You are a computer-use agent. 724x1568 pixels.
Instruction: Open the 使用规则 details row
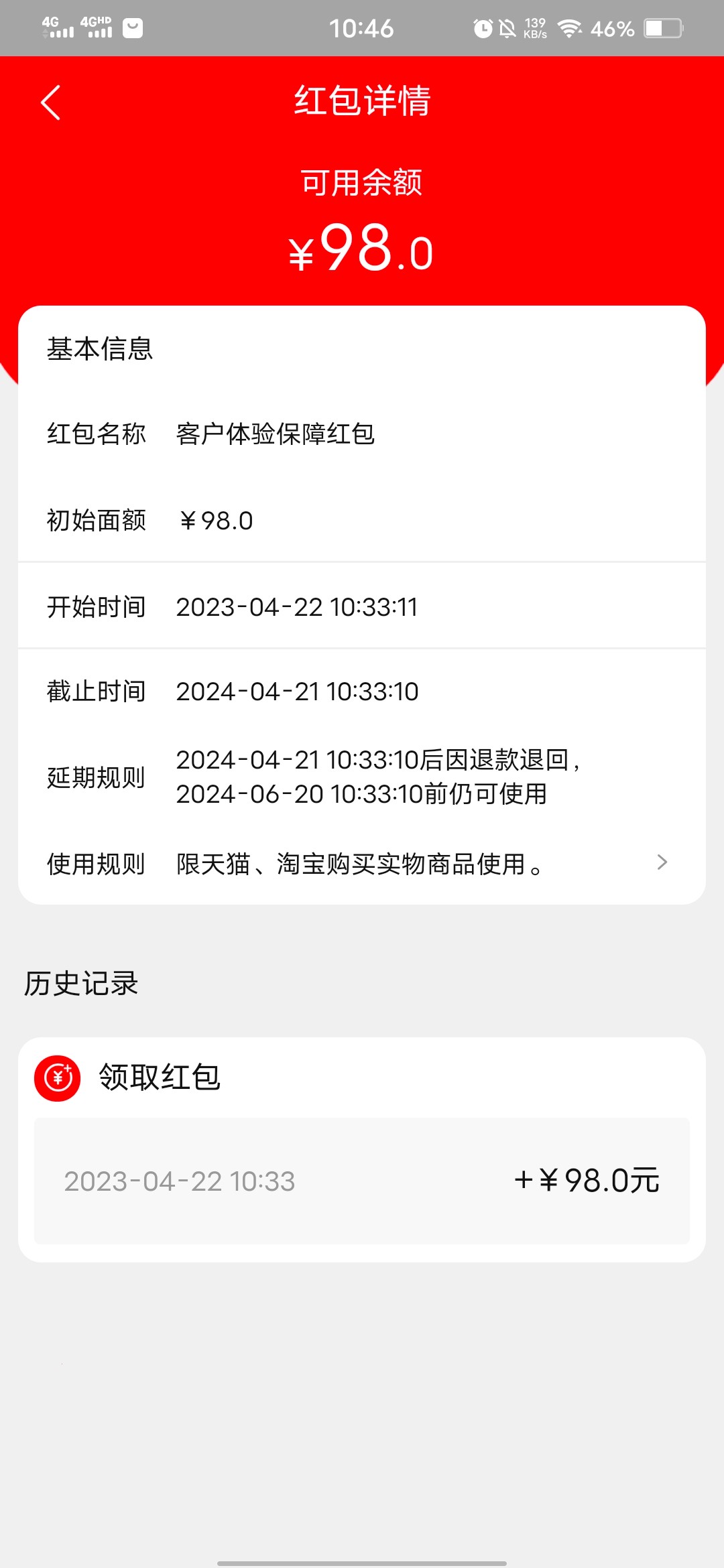tap(362, 863)
